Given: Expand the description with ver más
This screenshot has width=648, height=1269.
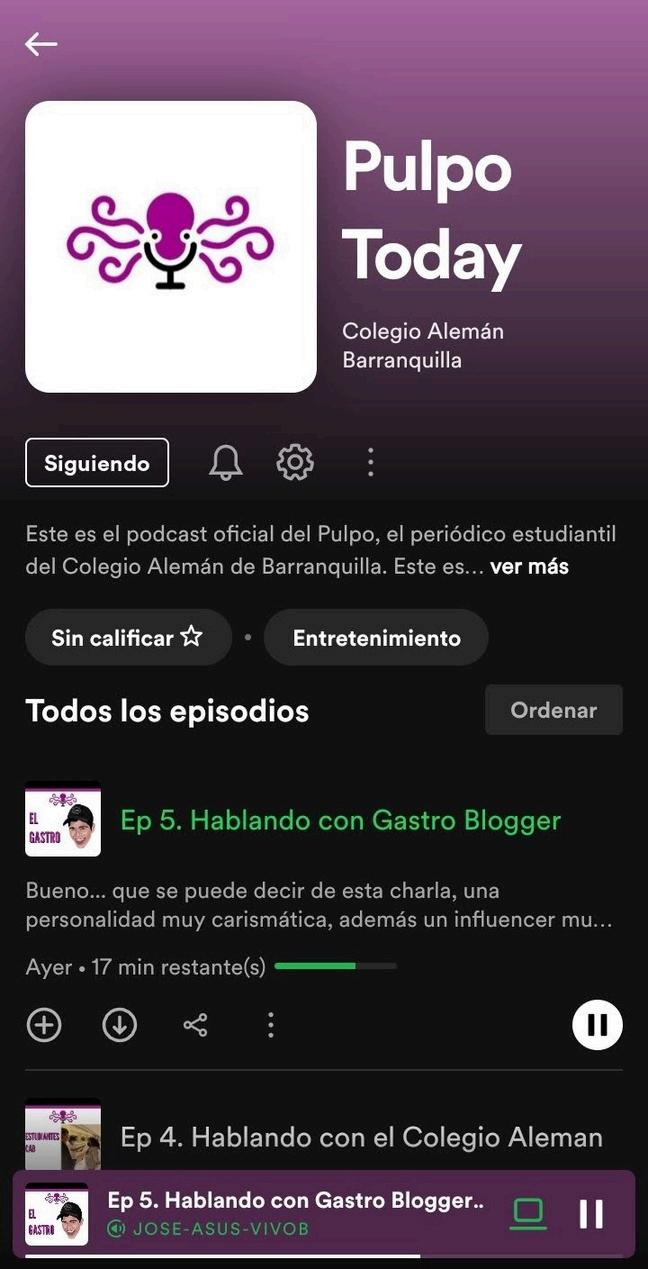Looking at the screenshot, I should (x=529, y=567).
